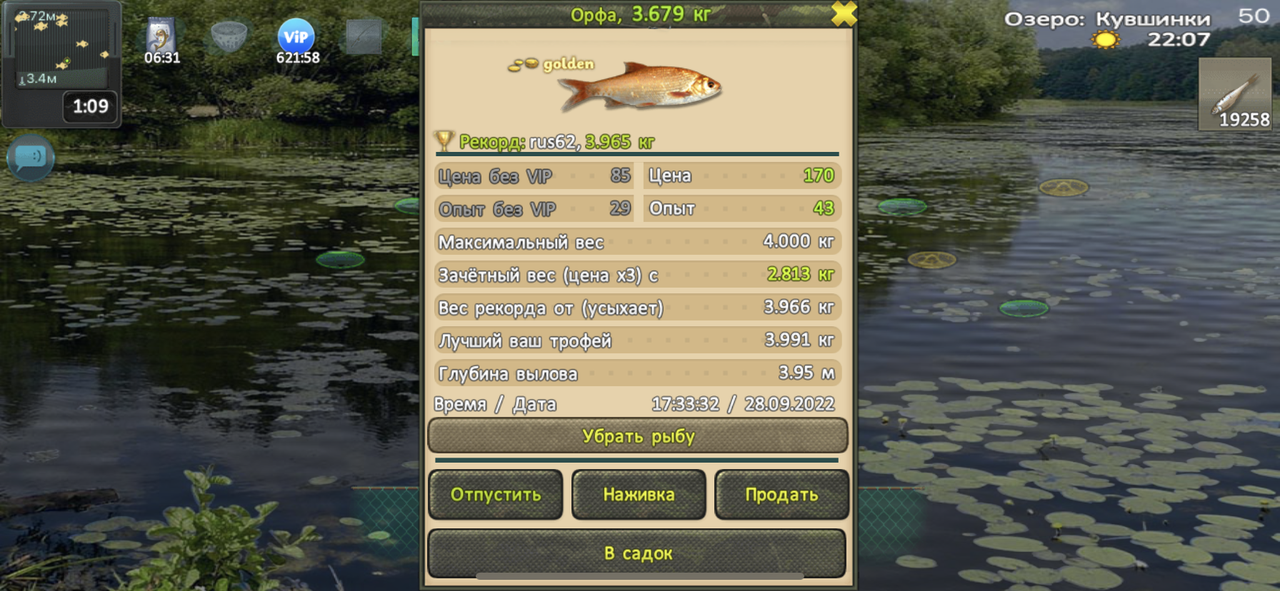Use the fish as Наживка
Viewport: 1280px width, 591px height.
coord(638,494)
